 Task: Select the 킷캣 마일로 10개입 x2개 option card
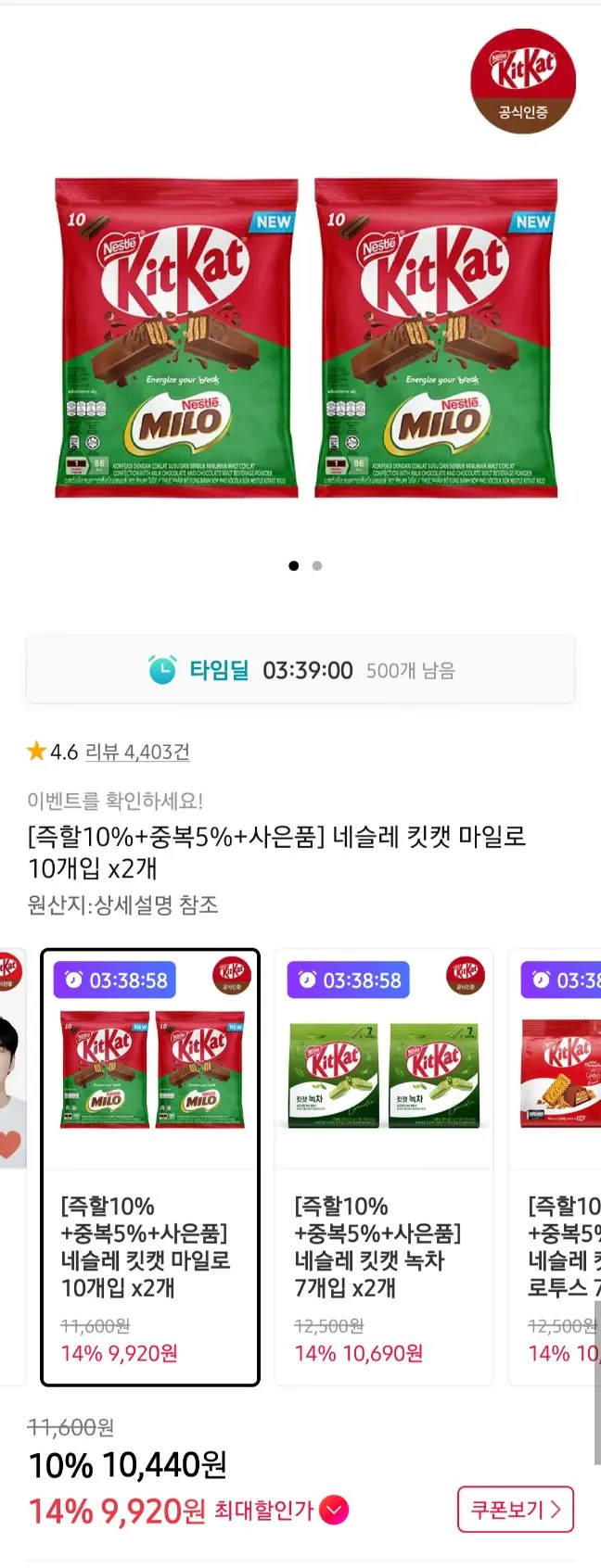(x=150, y=1166)
